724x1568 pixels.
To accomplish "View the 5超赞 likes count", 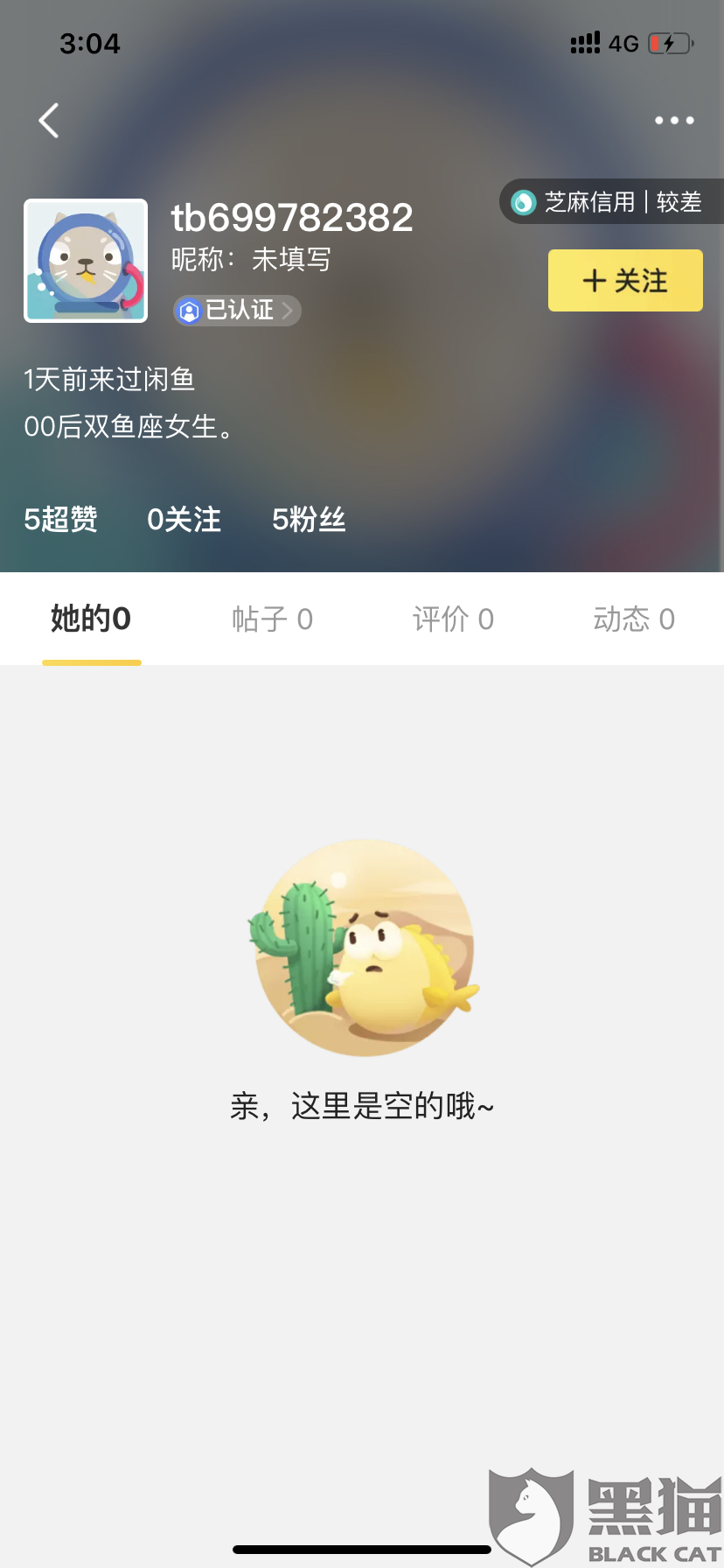I will (x=60, y=520).
